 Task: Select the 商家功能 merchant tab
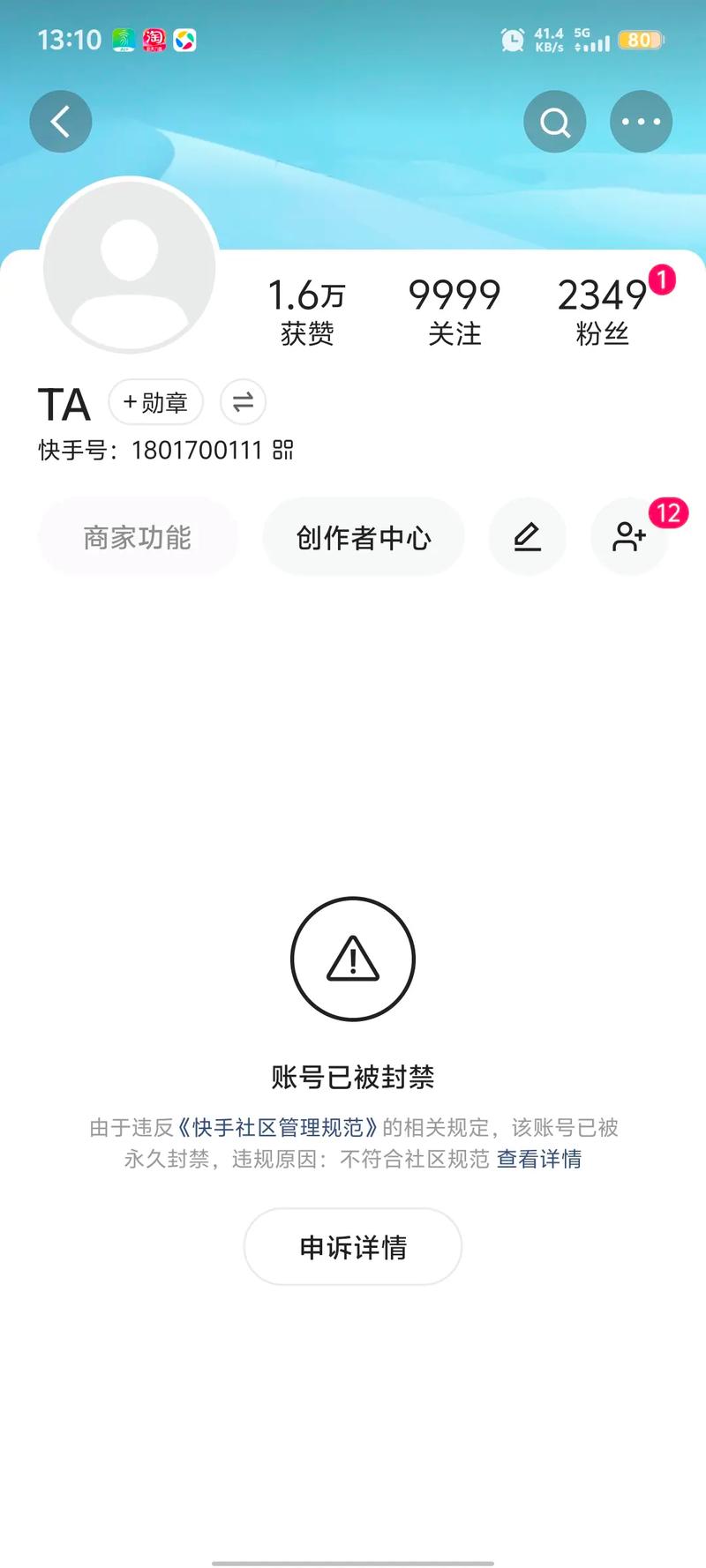pos(138,536)
